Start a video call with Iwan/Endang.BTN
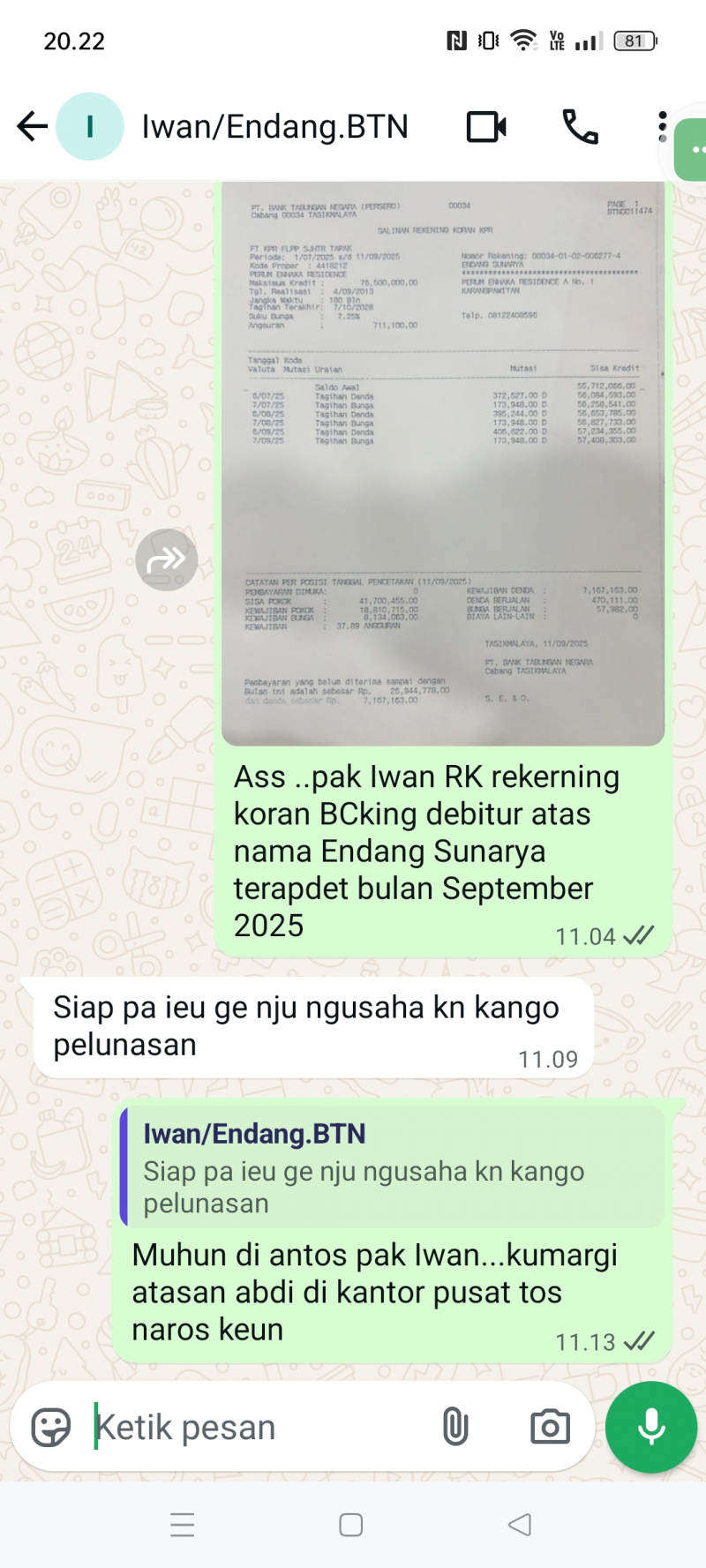This screenshot has height=1568, width=706. click(486, 127)
